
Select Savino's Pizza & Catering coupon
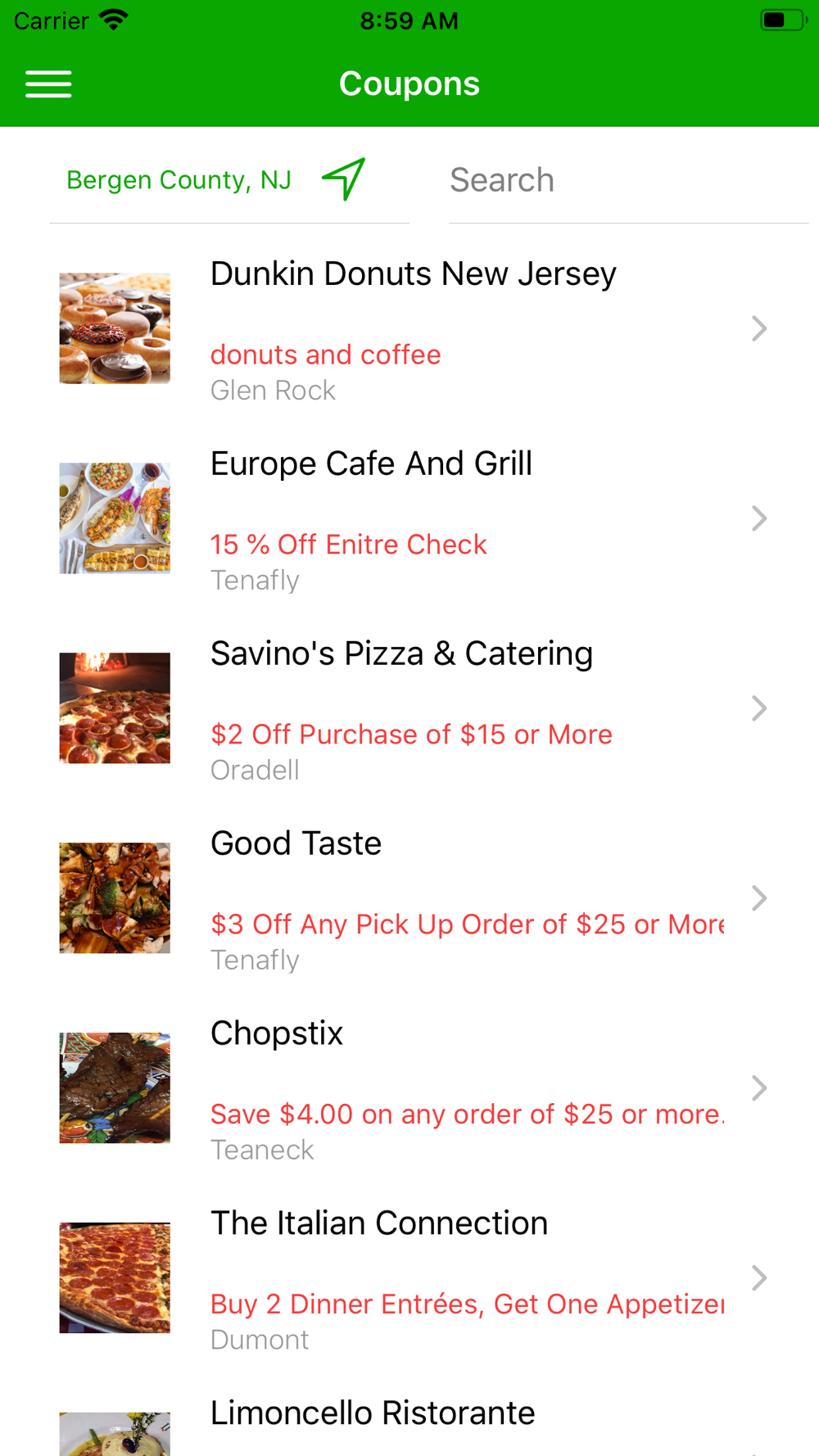click(x=413, y=709)
